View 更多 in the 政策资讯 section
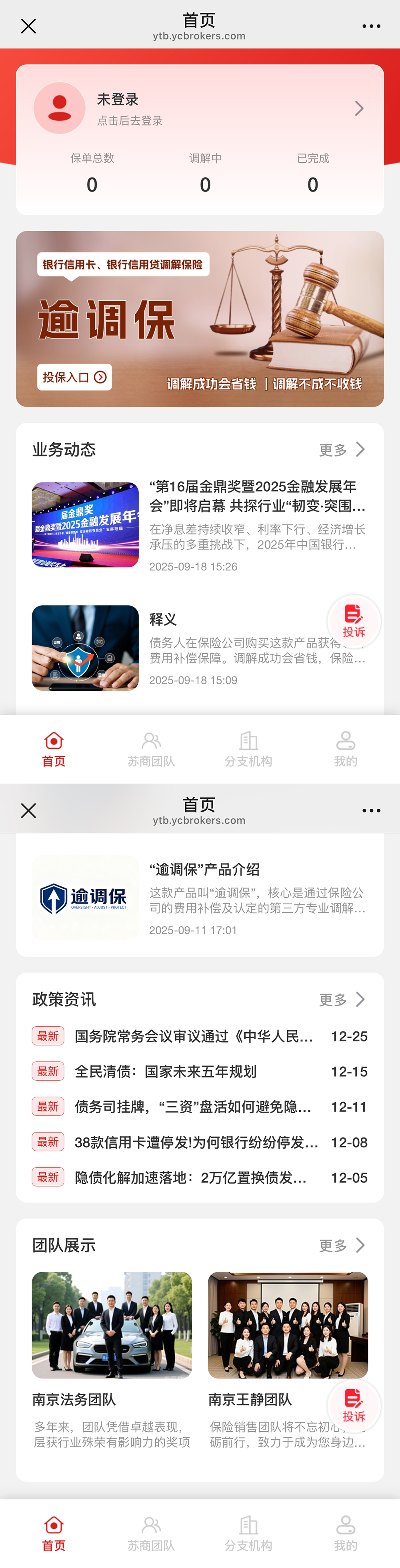Image resolution: width=400 pixels, height=1568 pixels. (342, 999)
